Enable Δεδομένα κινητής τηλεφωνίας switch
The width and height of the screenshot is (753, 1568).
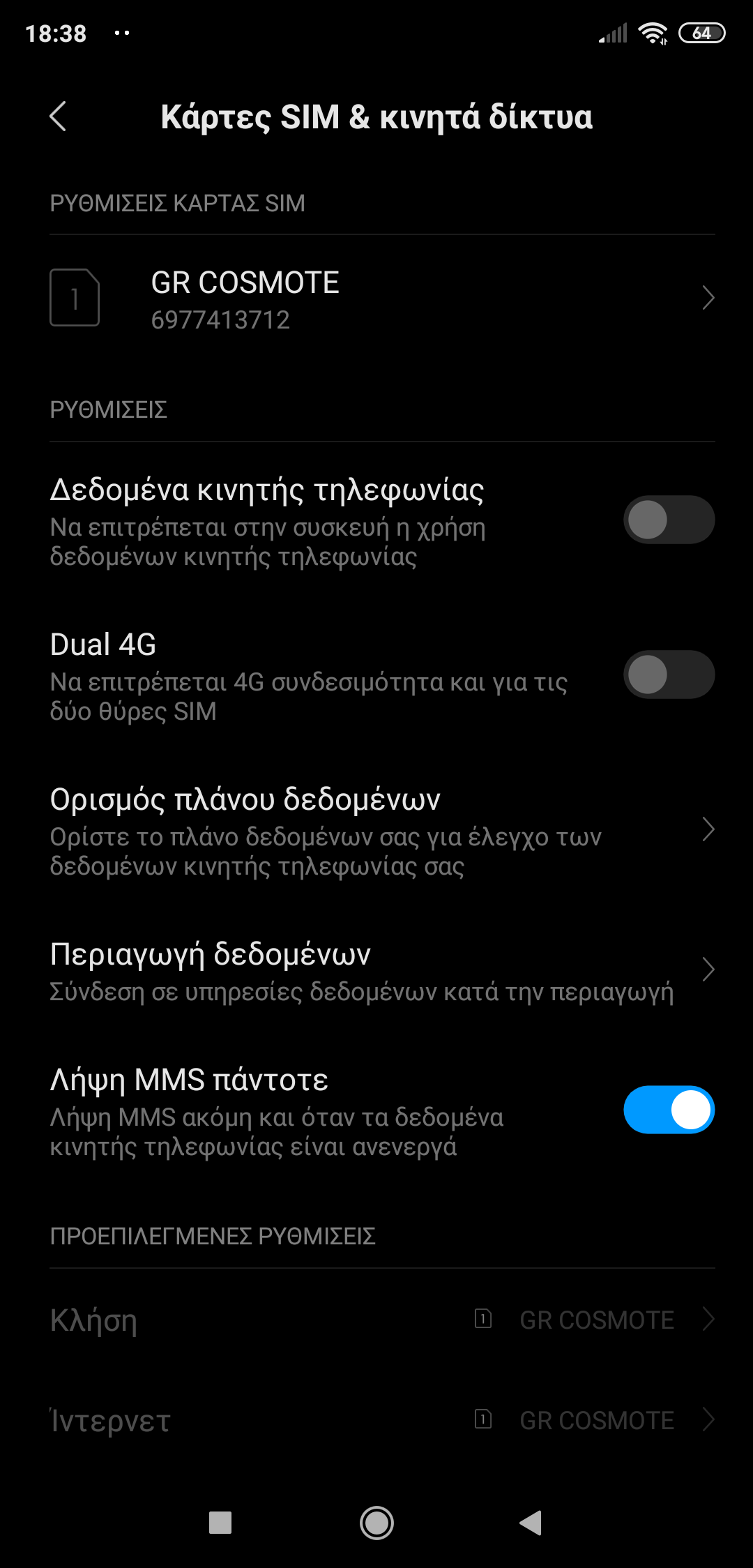pos(668,520)
